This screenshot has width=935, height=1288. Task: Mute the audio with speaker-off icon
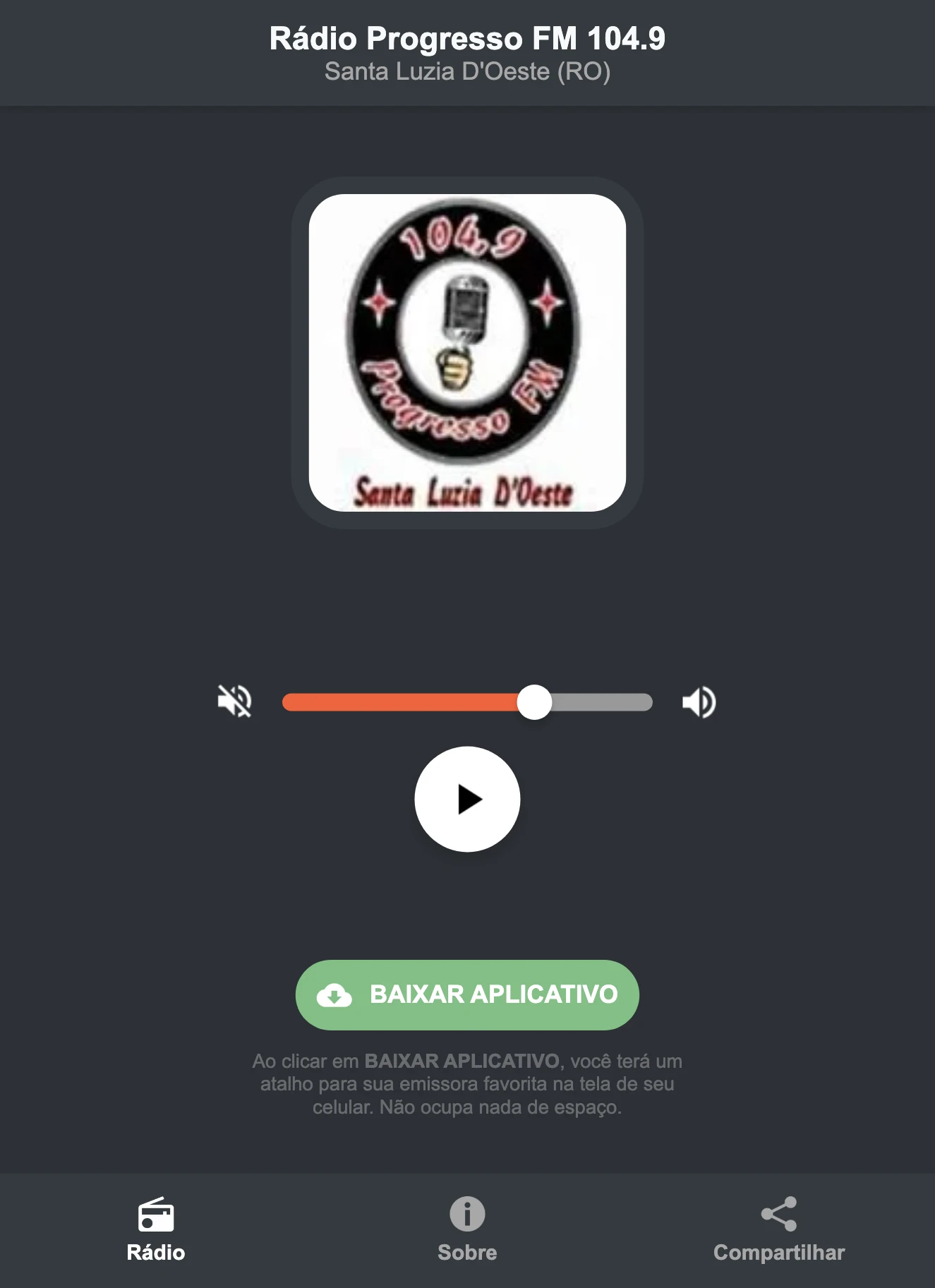(x=236, y=700)
